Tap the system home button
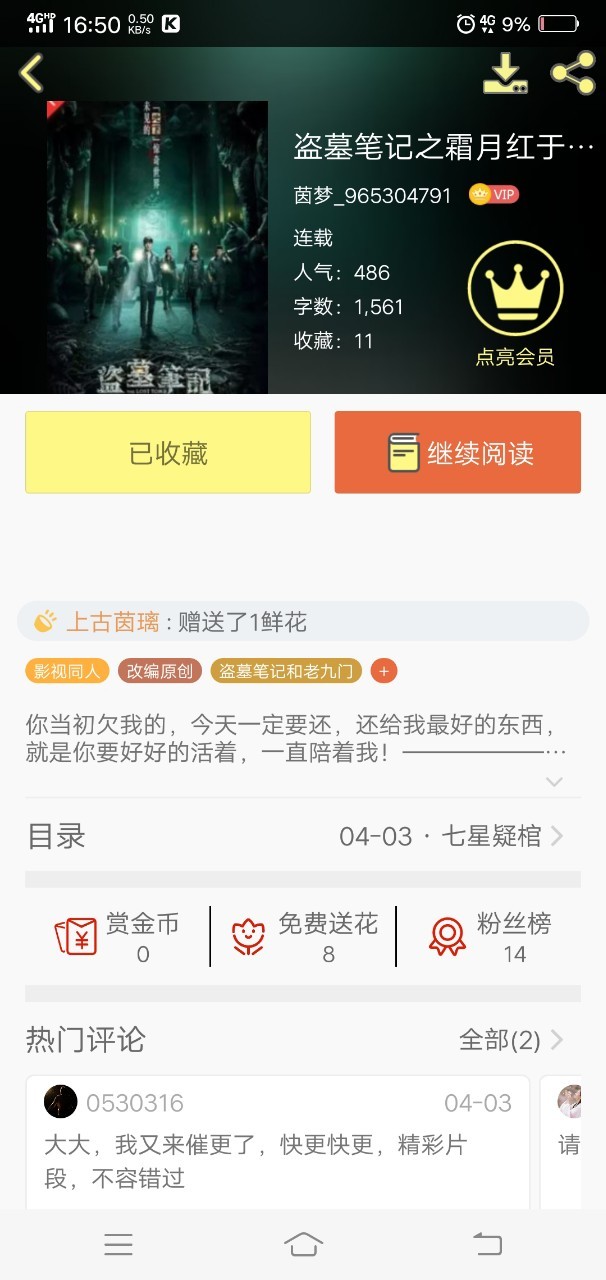606x1280 pixels. [x=303, y=1244]
